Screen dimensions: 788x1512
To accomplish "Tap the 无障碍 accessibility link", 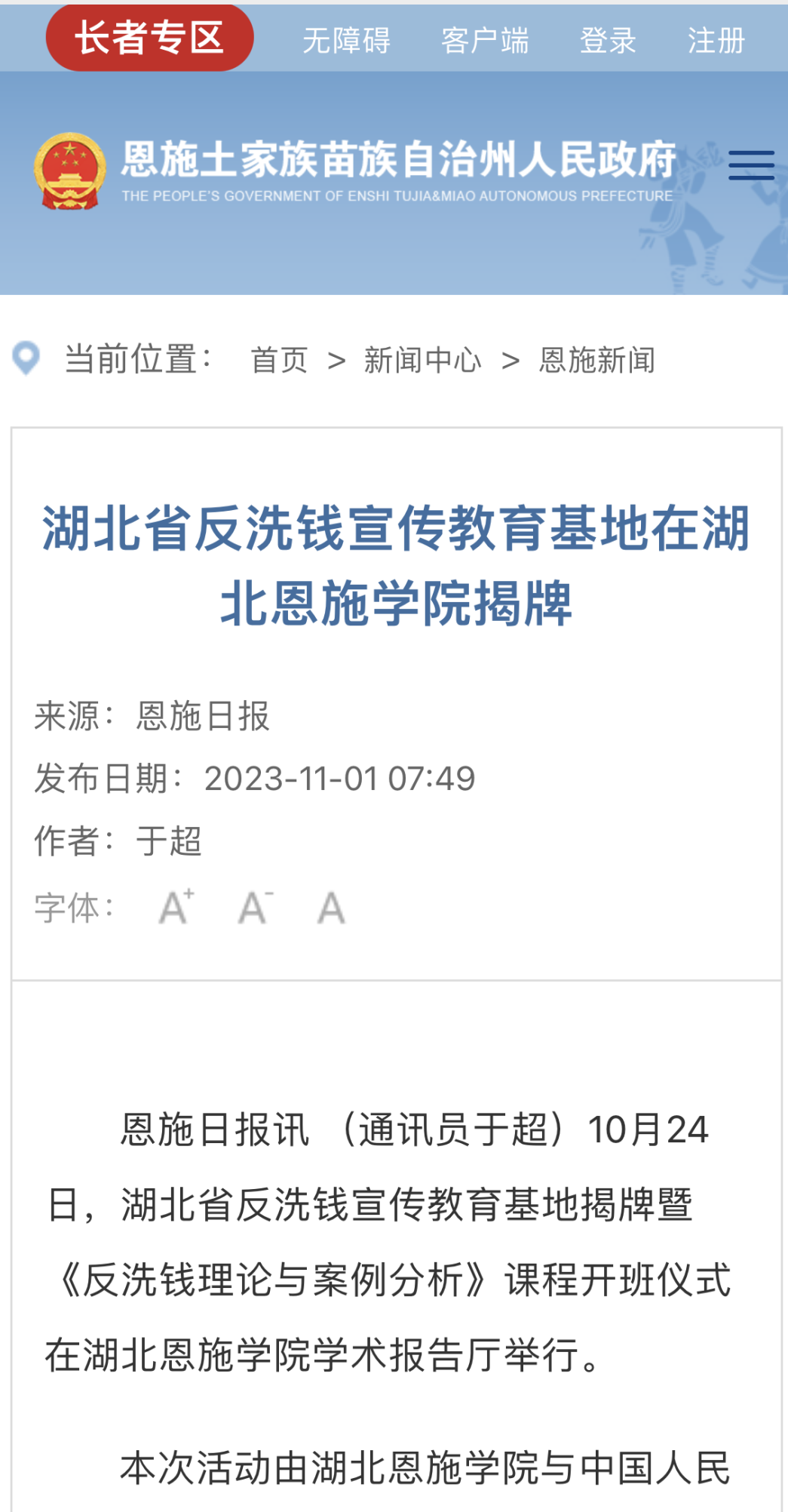I will (x=346, y=41).
